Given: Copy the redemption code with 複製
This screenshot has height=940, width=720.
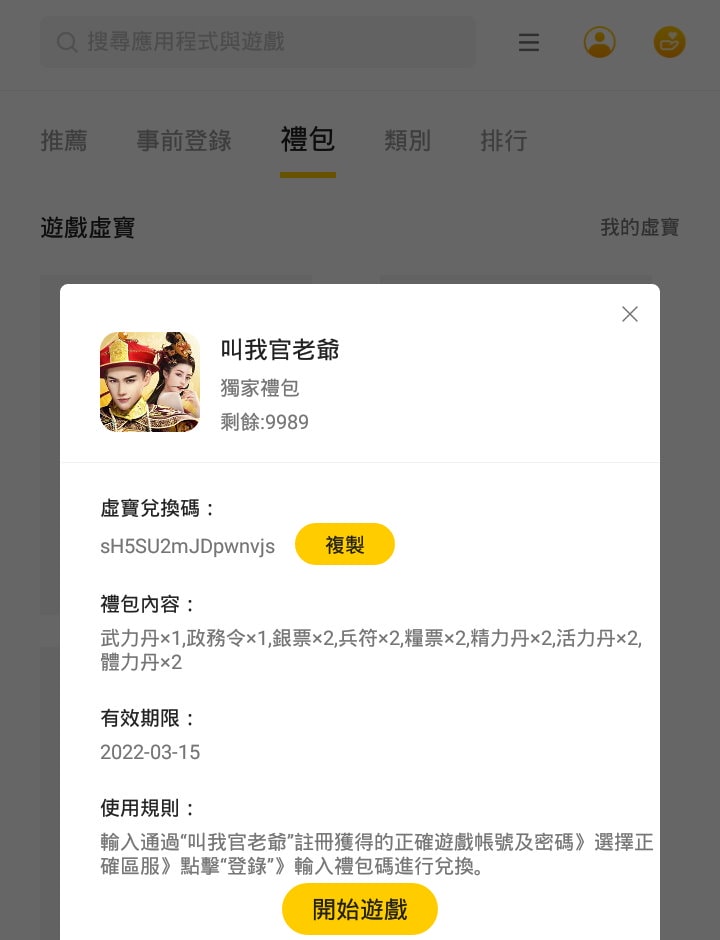Looking at the screenshot, I should [x=345, y=544].
